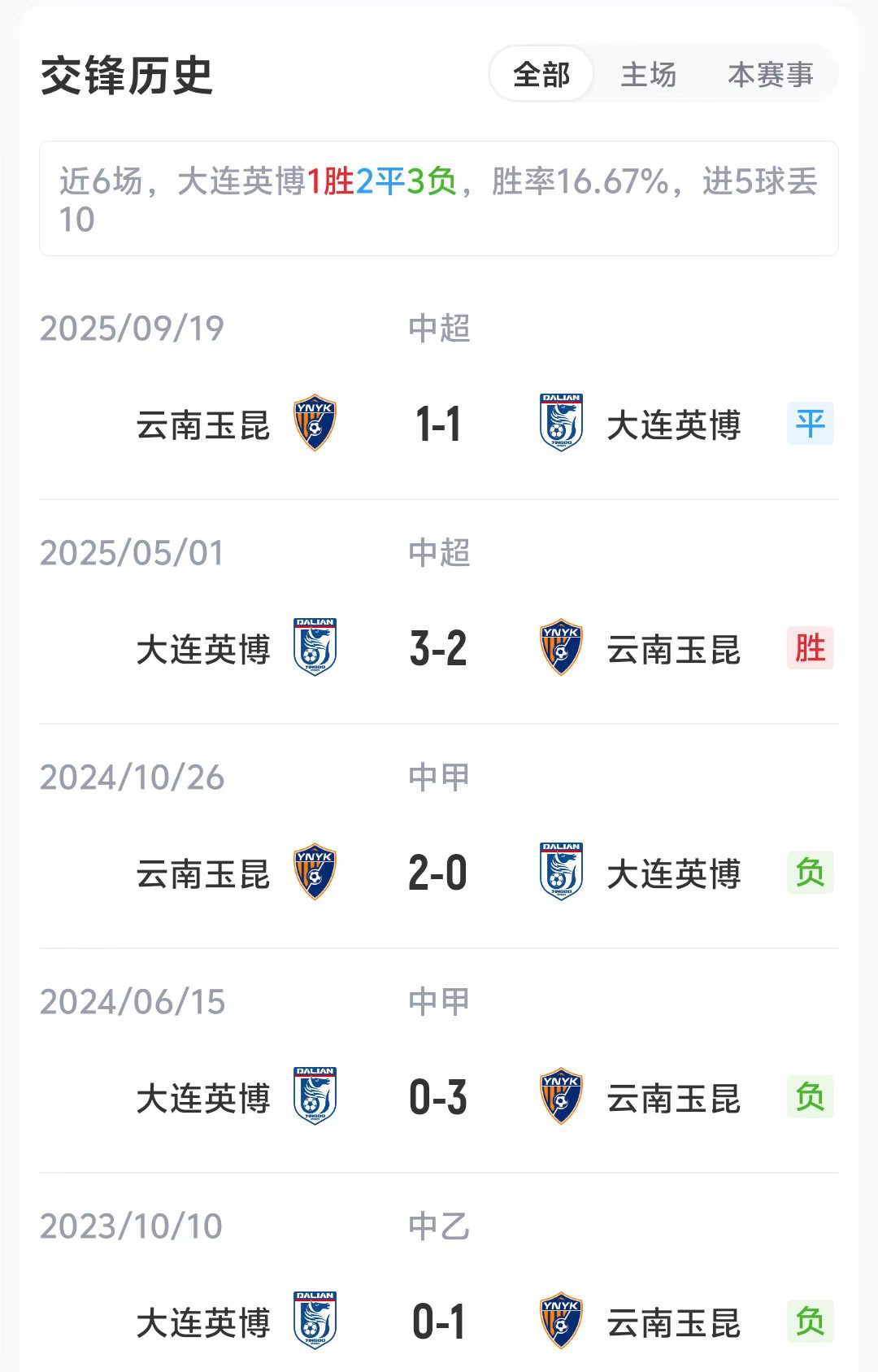View the 2024/10/26 match, score 2-0
The height and width of the screenshot is (1372, 878).
click(x=438, y=873)
